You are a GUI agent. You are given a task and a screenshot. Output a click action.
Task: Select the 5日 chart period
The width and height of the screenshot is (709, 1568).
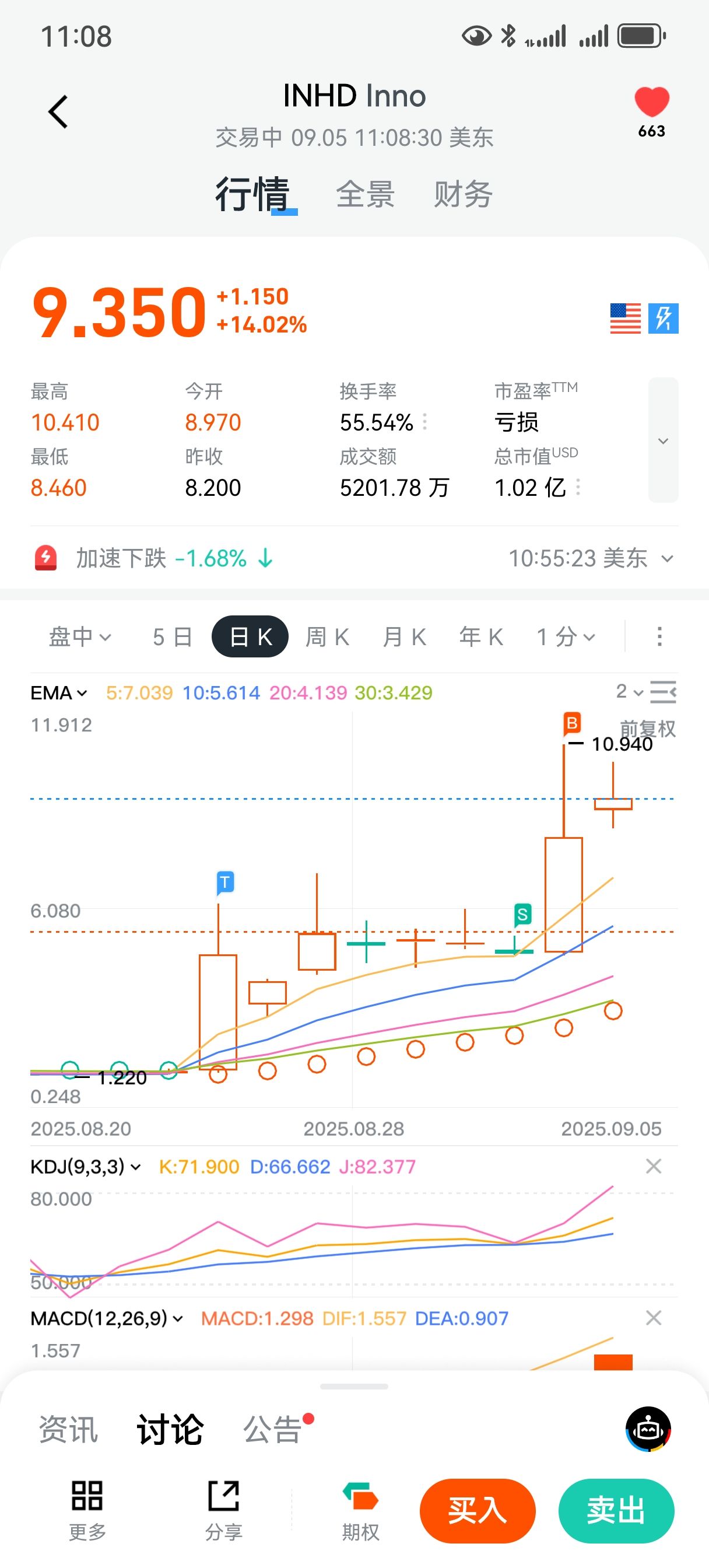(173, 636)
